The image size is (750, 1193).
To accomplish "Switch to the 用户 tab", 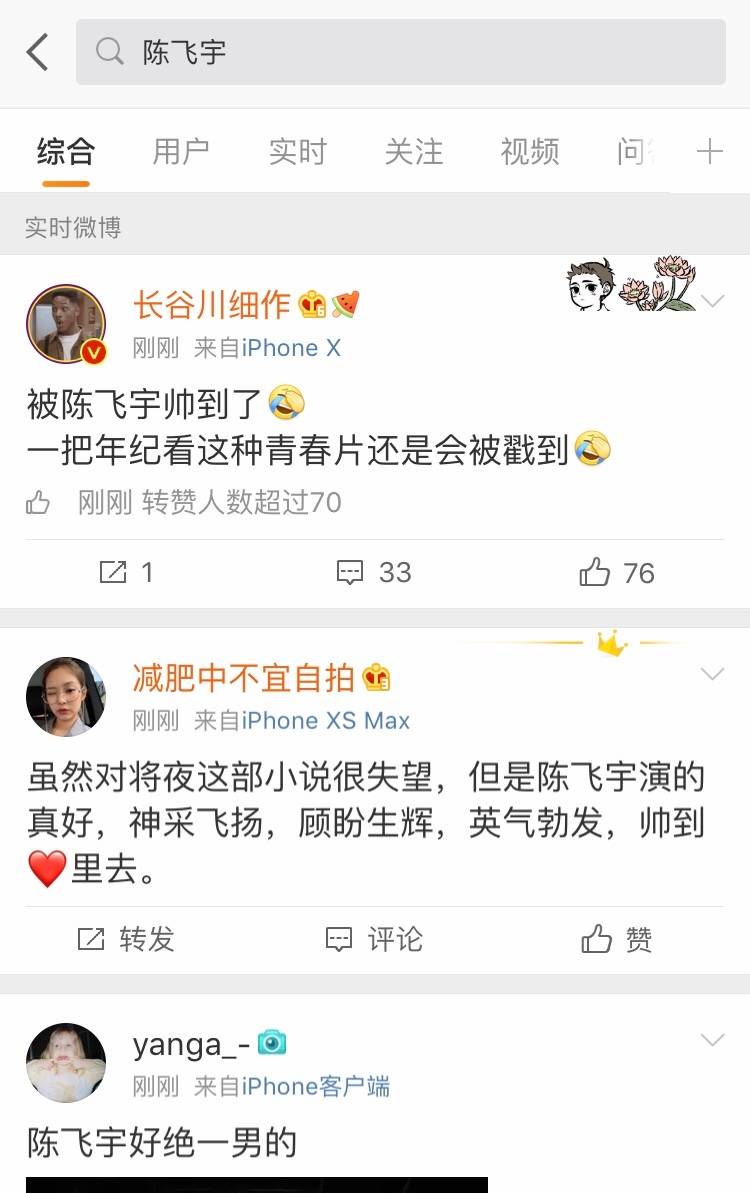I will point(181,152).
